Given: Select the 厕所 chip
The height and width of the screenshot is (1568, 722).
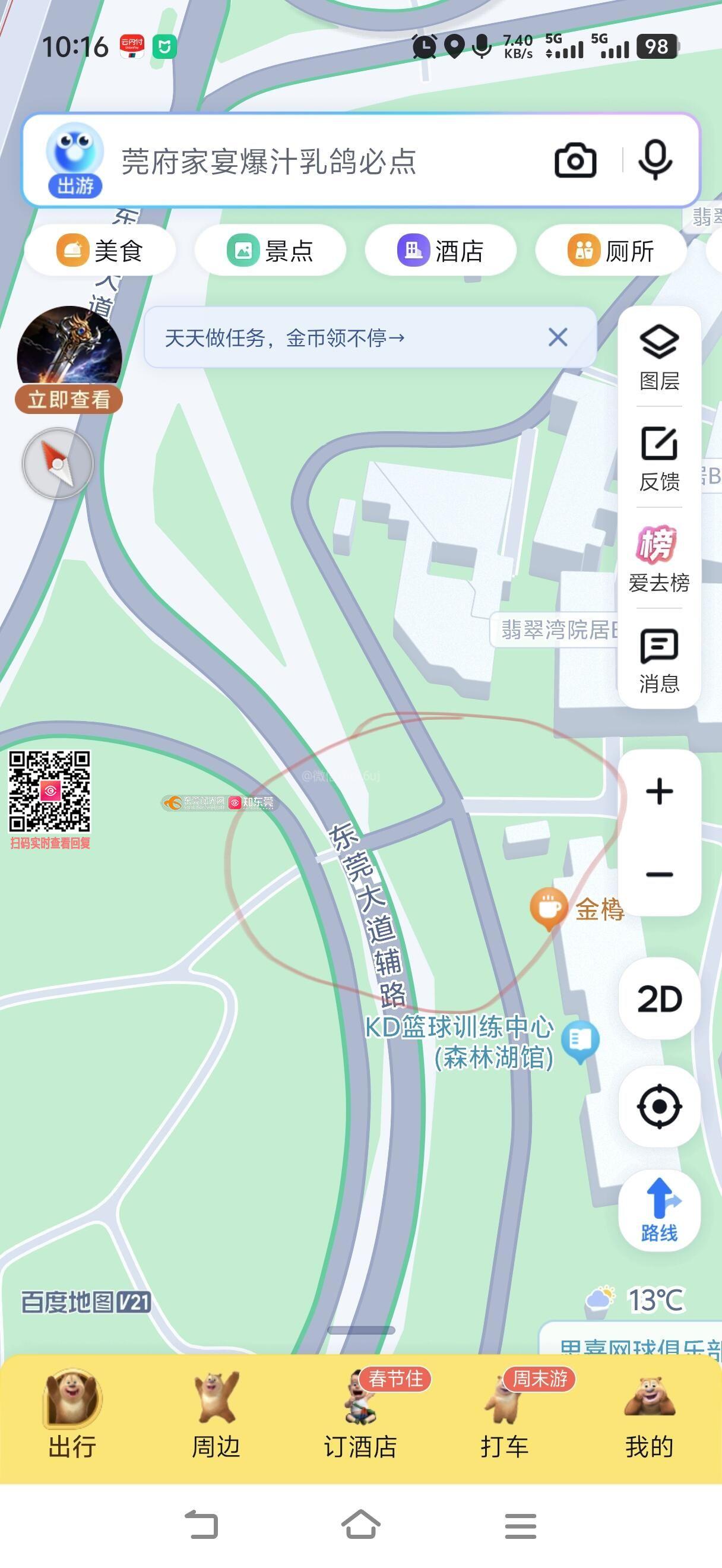Looking at the screenshot, I should click(611, 250).
